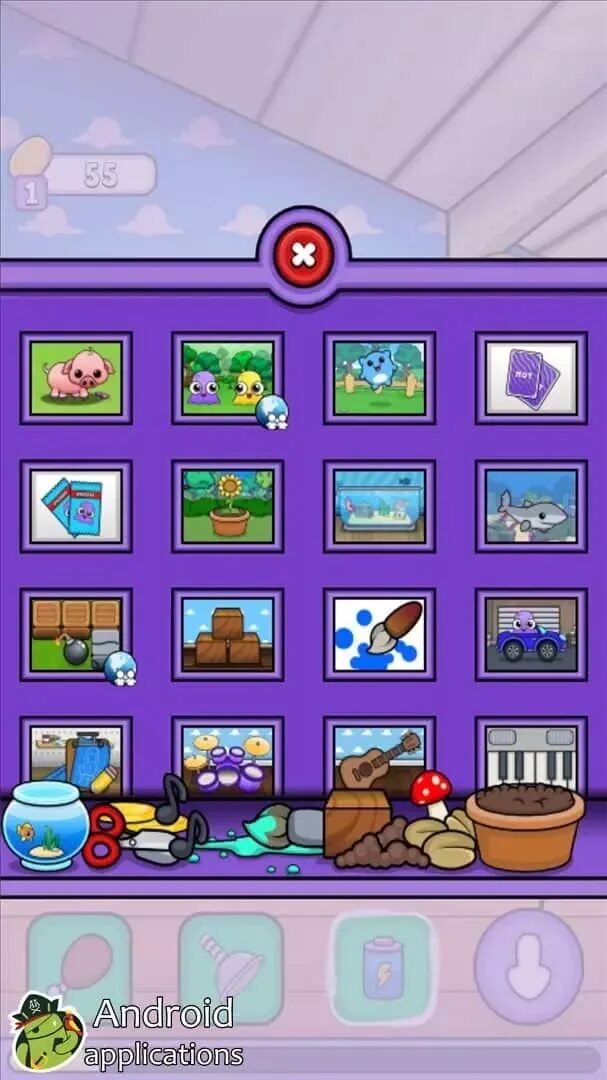Launch the purple and yellow Moy multiplayer game
The image size is (607, 1080).
point(228,378)
